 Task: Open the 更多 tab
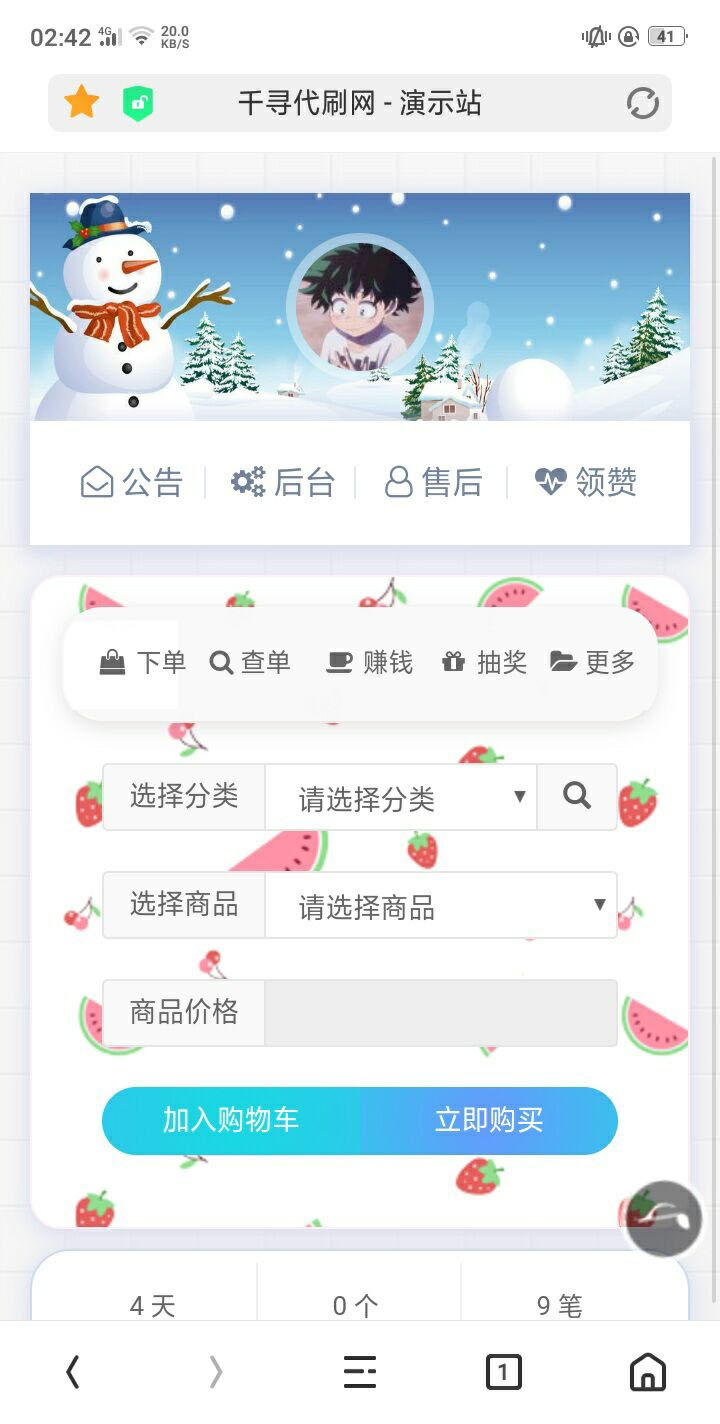(x=593, y=662)
